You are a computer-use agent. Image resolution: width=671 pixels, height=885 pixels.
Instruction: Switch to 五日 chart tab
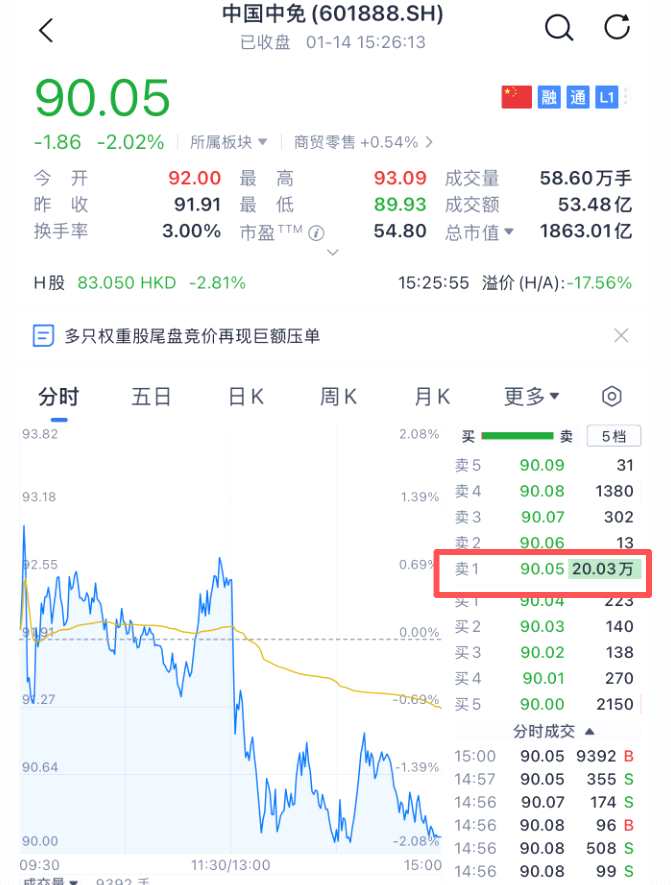pos(151,397)
